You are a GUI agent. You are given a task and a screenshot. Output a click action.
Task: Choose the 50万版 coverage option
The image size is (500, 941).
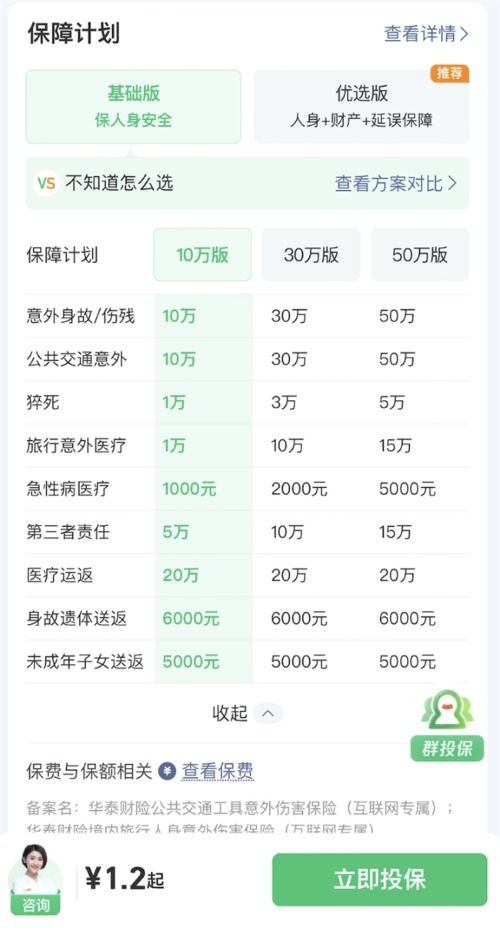coord(420,254)
